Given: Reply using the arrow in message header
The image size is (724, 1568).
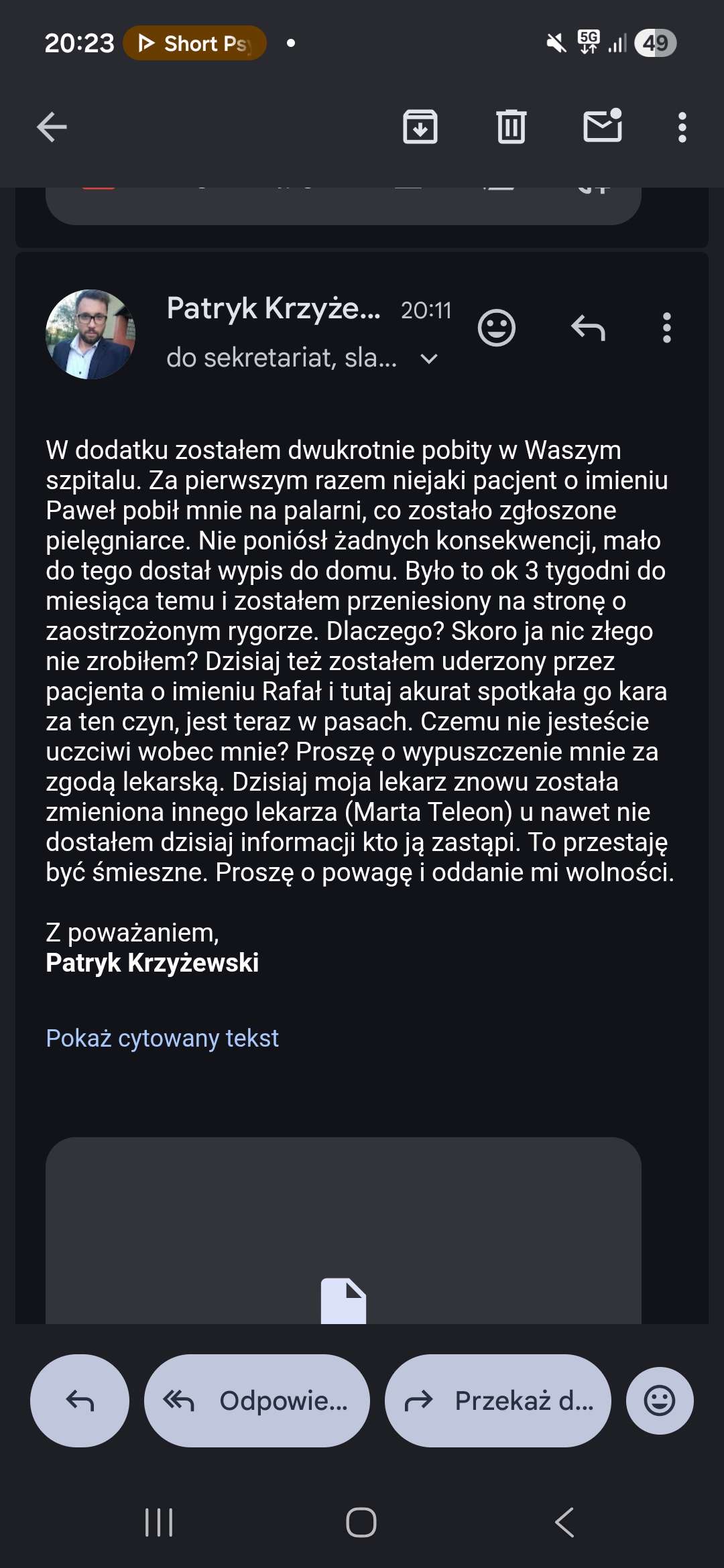Looking at the screenshot, I should (588, 328).
